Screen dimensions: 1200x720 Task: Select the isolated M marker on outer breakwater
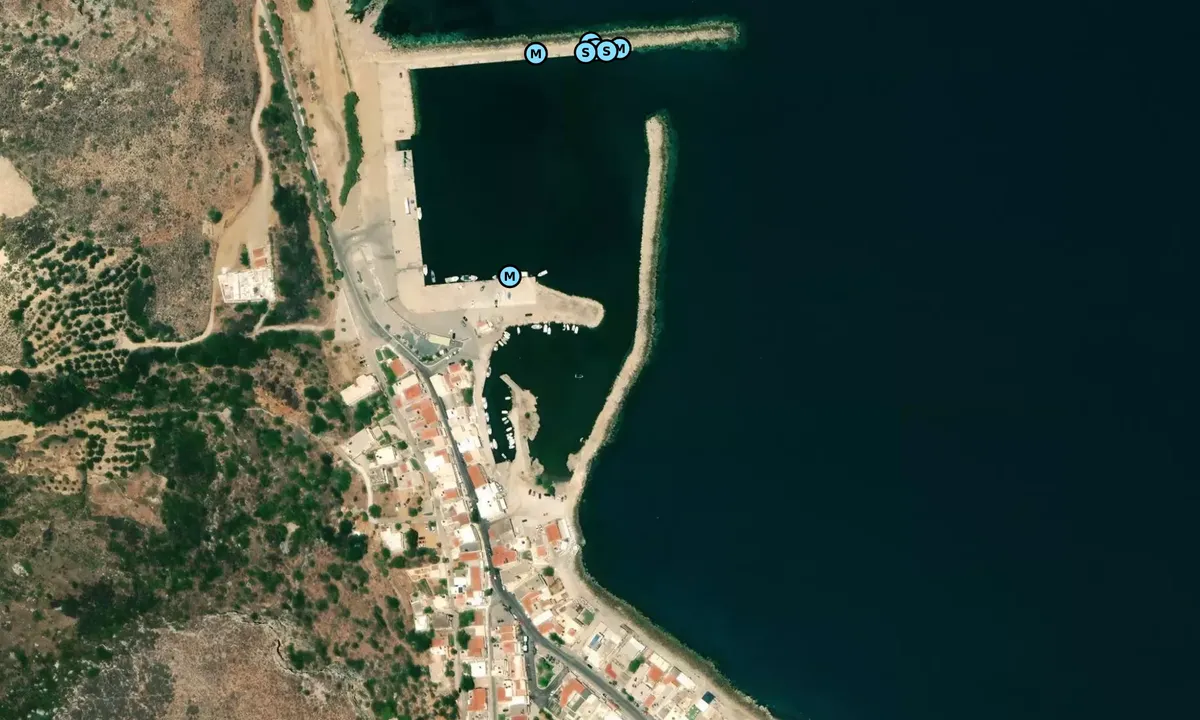coord(536,53)
